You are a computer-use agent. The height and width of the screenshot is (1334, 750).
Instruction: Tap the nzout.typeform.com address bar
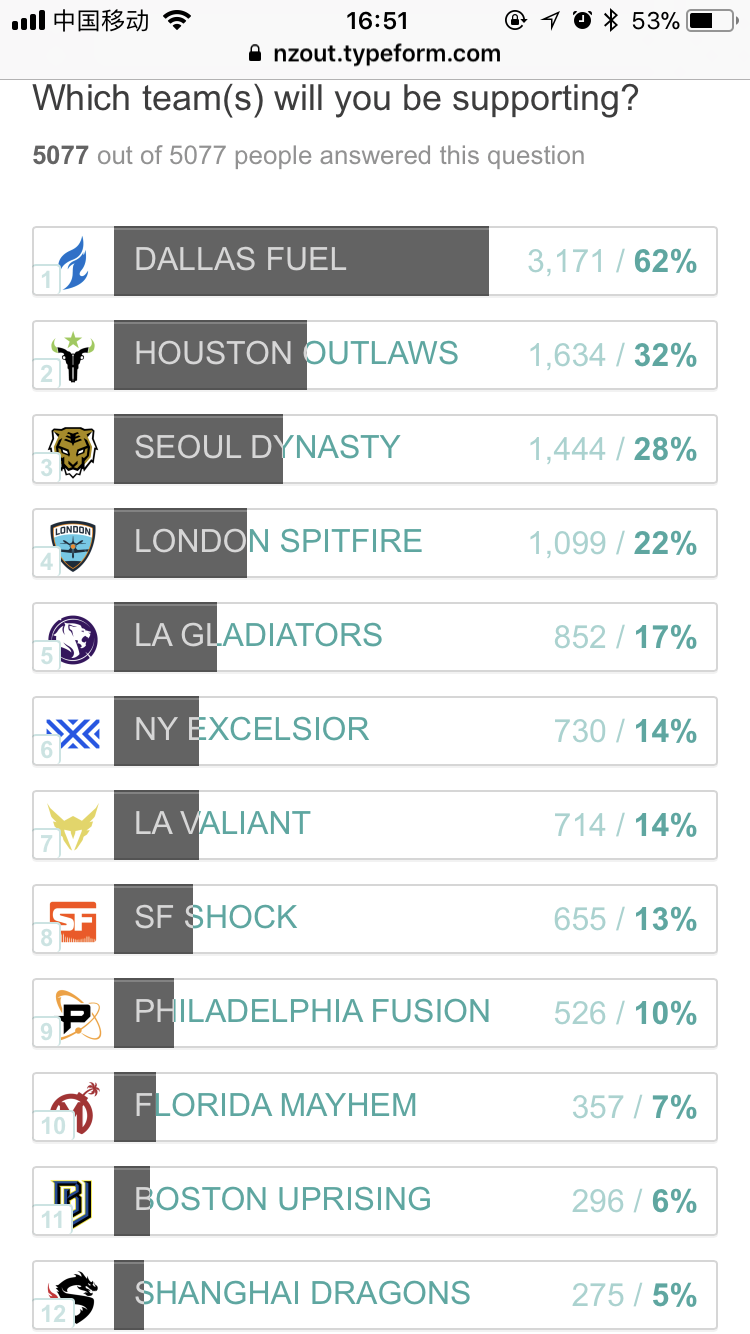(x=375, y=54)
